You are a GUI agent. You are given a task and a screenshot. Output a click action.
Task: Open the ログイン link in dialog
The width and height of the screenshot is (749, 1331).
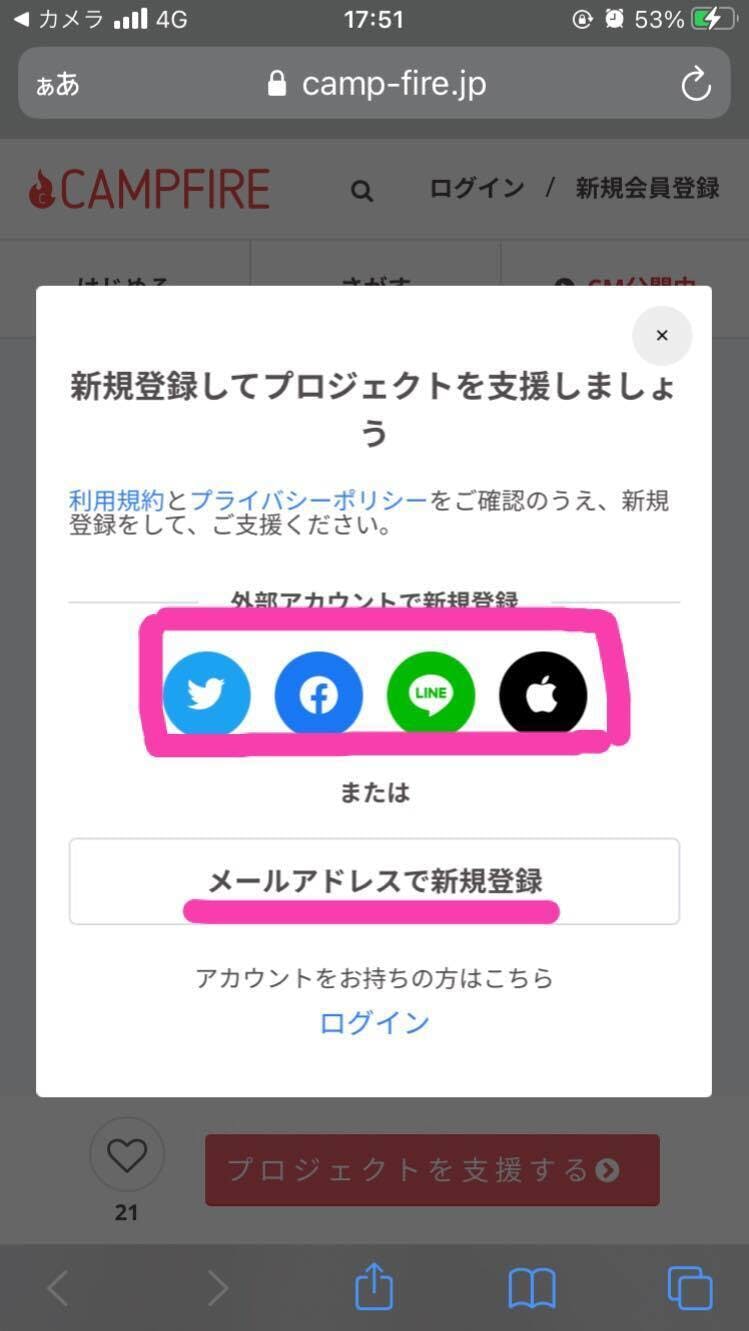coord(374,1022)
